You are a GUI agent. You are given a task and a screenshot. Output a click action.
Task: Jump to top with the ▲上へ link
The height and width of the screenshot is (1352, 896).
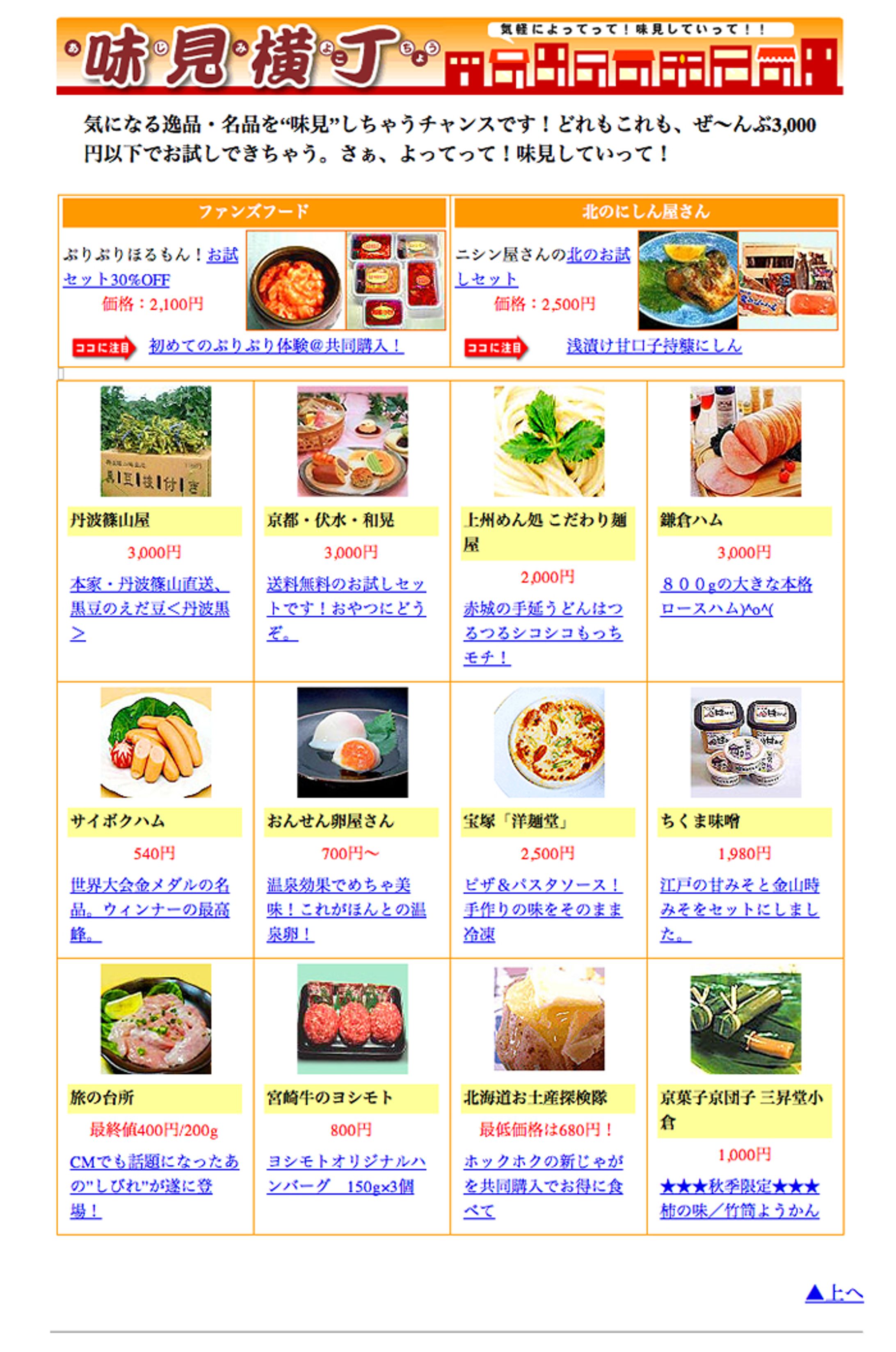(x=834, y=1293)
